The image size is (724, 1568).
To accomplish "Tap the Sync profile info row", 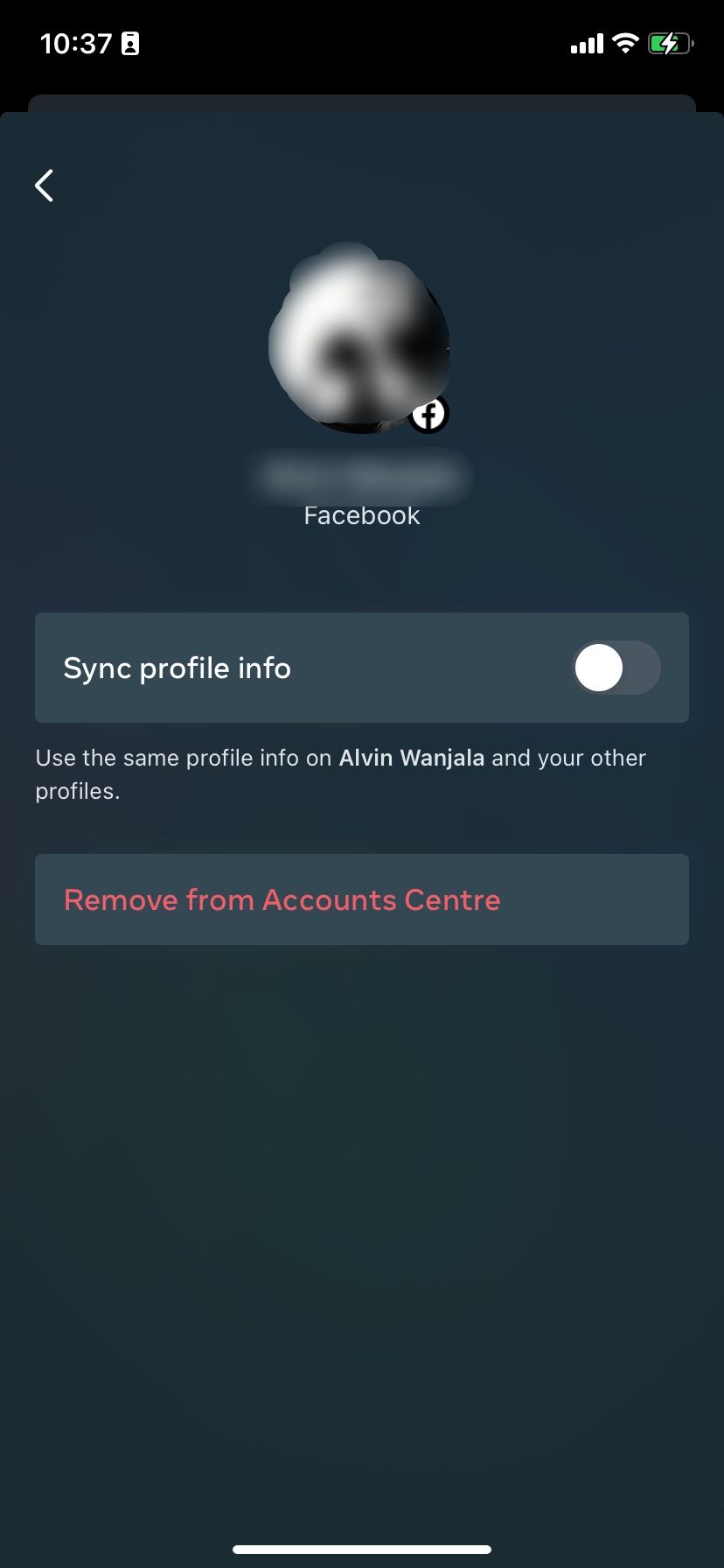I will point(362,668).
